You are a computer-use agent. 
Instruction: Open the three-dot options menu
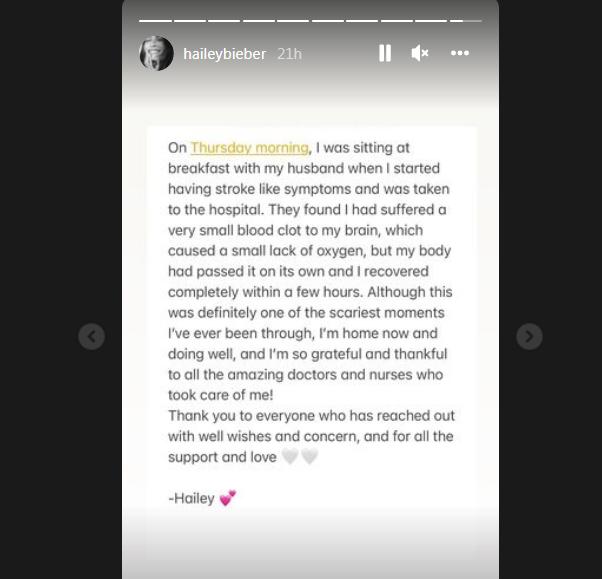tap(460, 53)
